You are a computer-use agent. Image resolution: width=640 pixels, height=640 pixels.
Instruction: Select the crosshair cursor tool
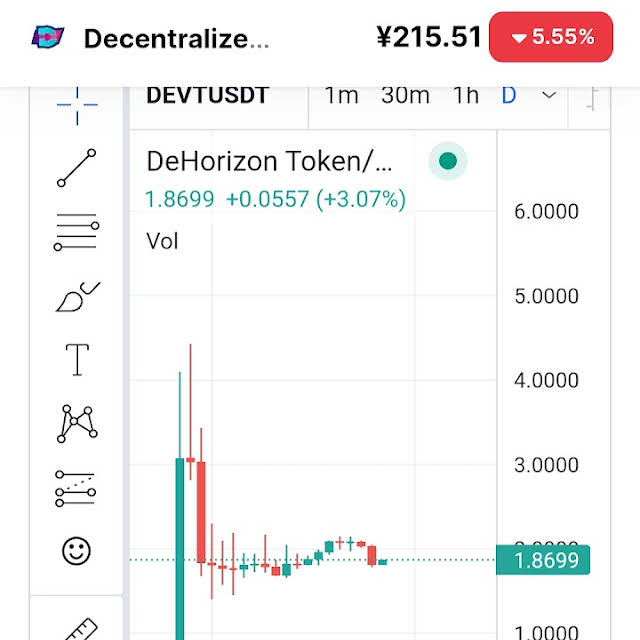click(77, 102)
